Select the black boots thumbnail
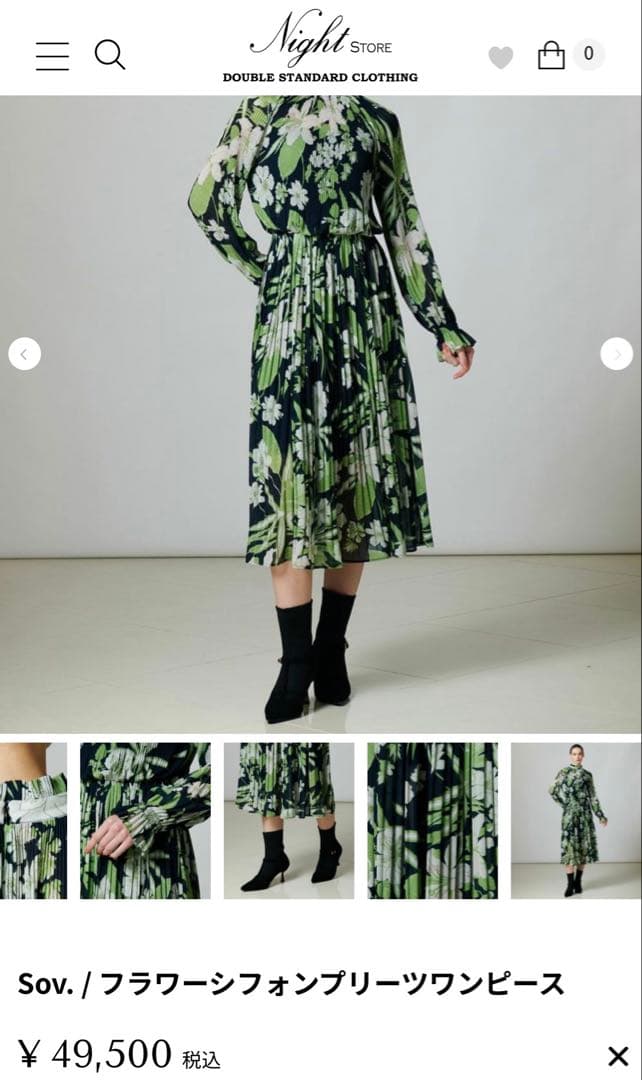 click(288, 820)
